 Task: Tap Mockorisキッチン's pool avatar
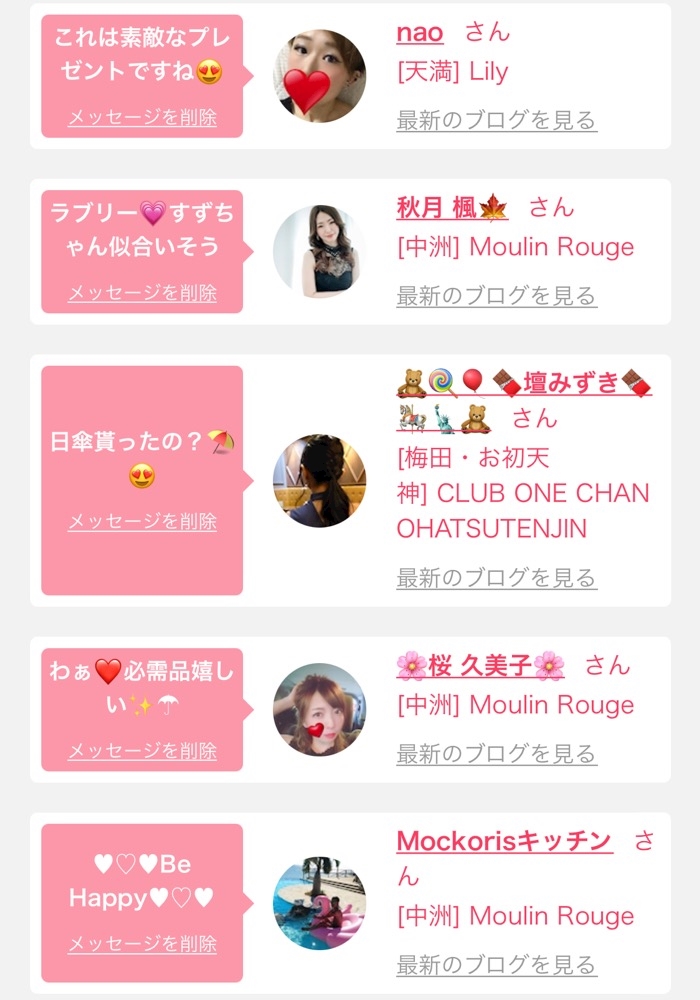pyautogui.click(x=319, y=903)
